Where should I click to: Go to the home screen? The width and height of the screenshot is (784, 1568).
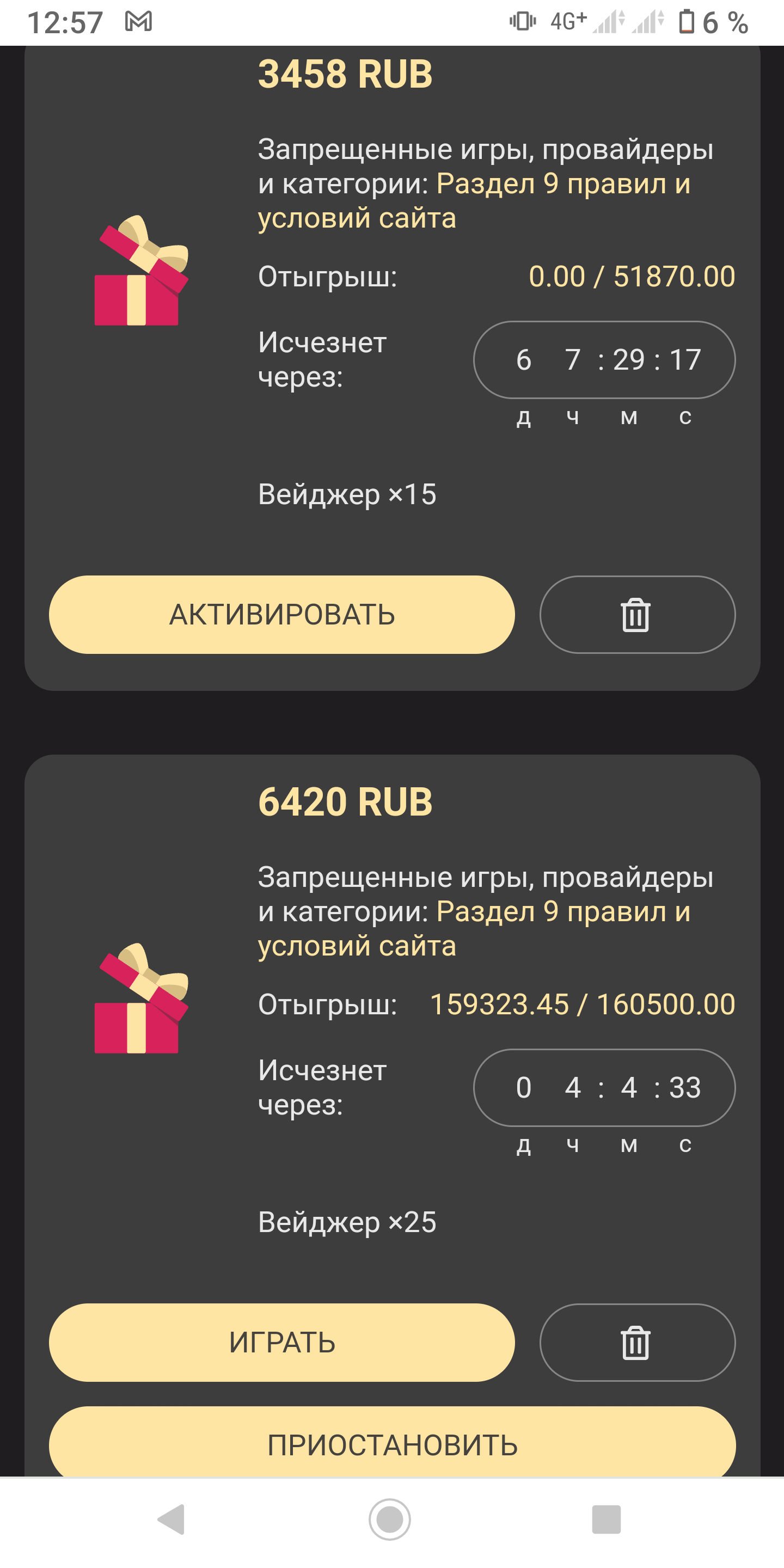point(390,1520)
